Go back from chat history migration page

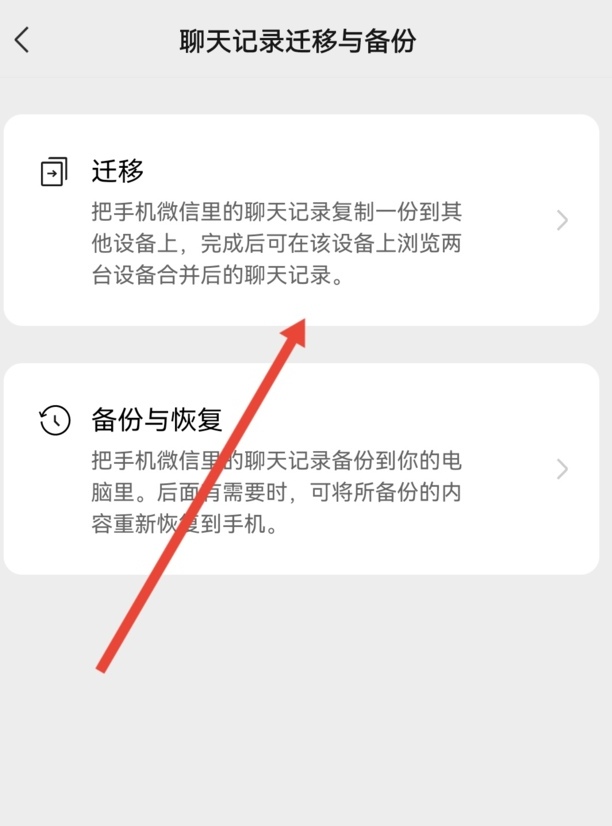pyautogui.click(x=23, y=40)
